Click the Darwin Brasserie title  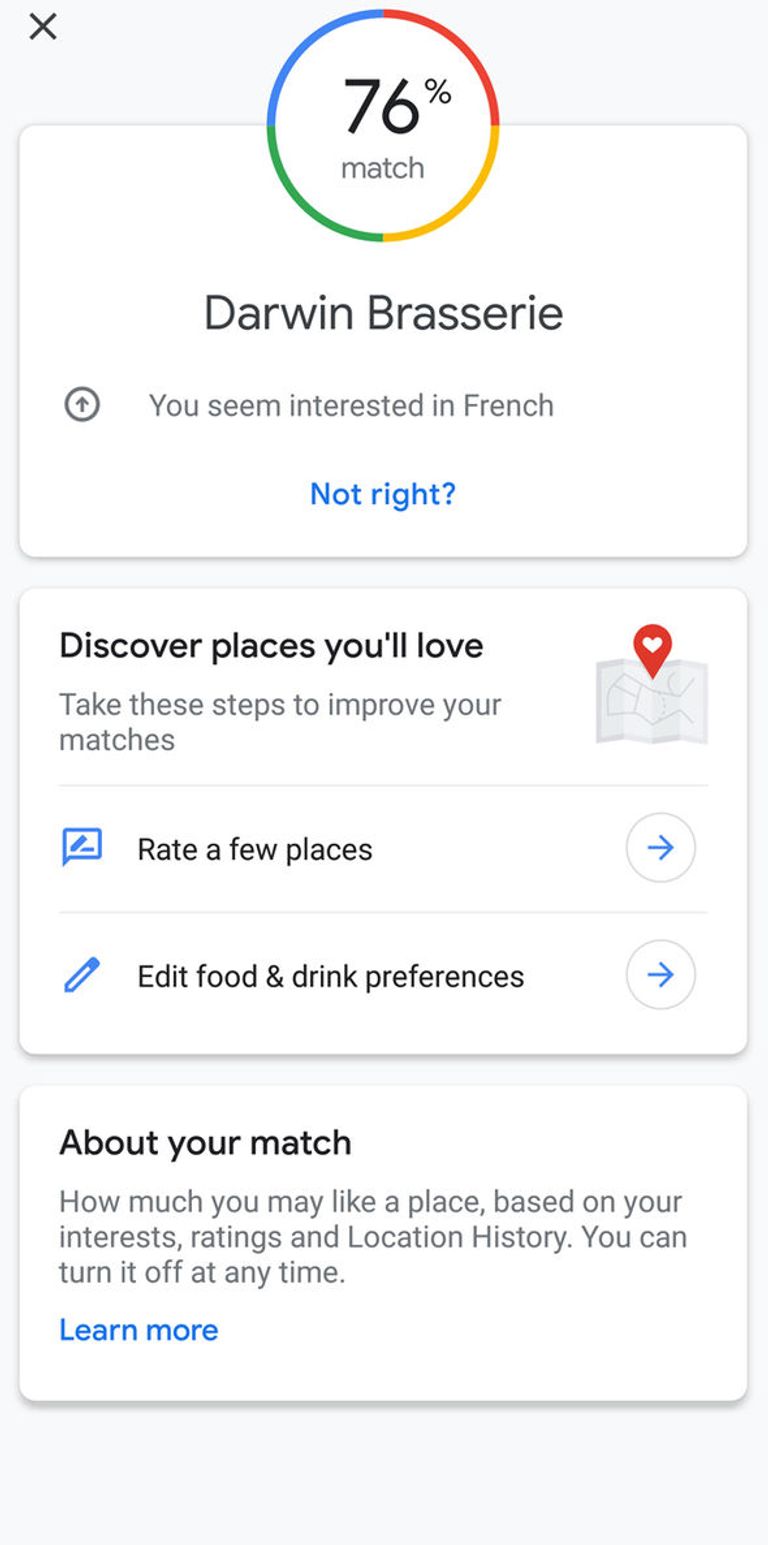coord(383,311)
